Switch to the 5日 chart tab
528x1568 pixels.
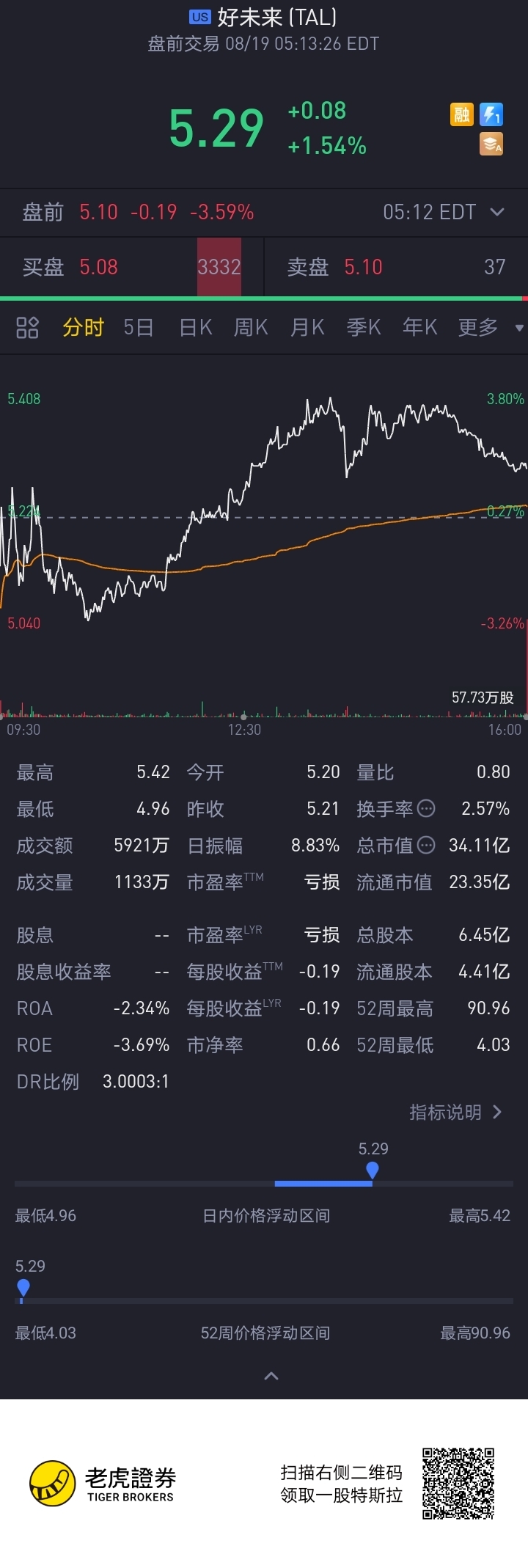[x=139, y=328]
